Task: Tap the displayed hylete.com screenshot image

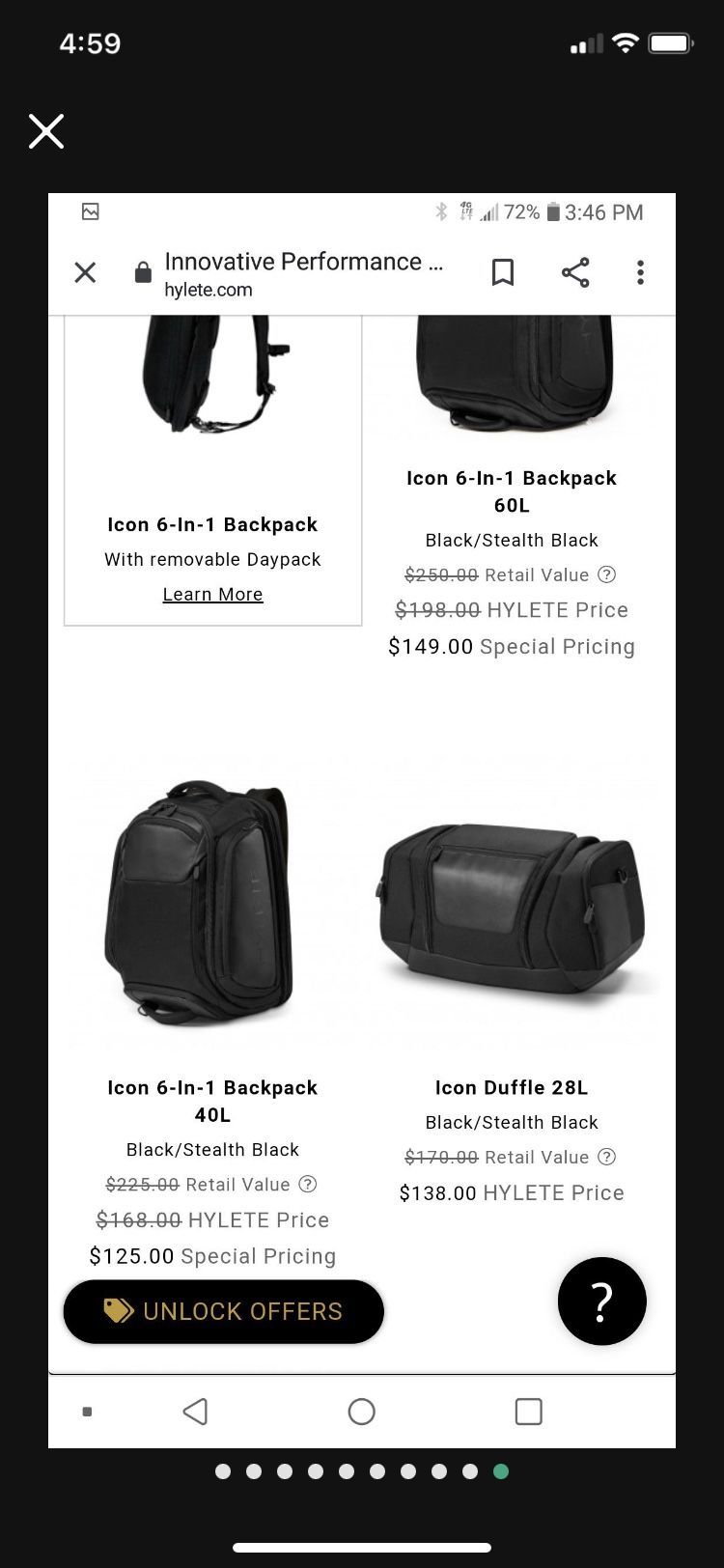Action: (362, 820)
